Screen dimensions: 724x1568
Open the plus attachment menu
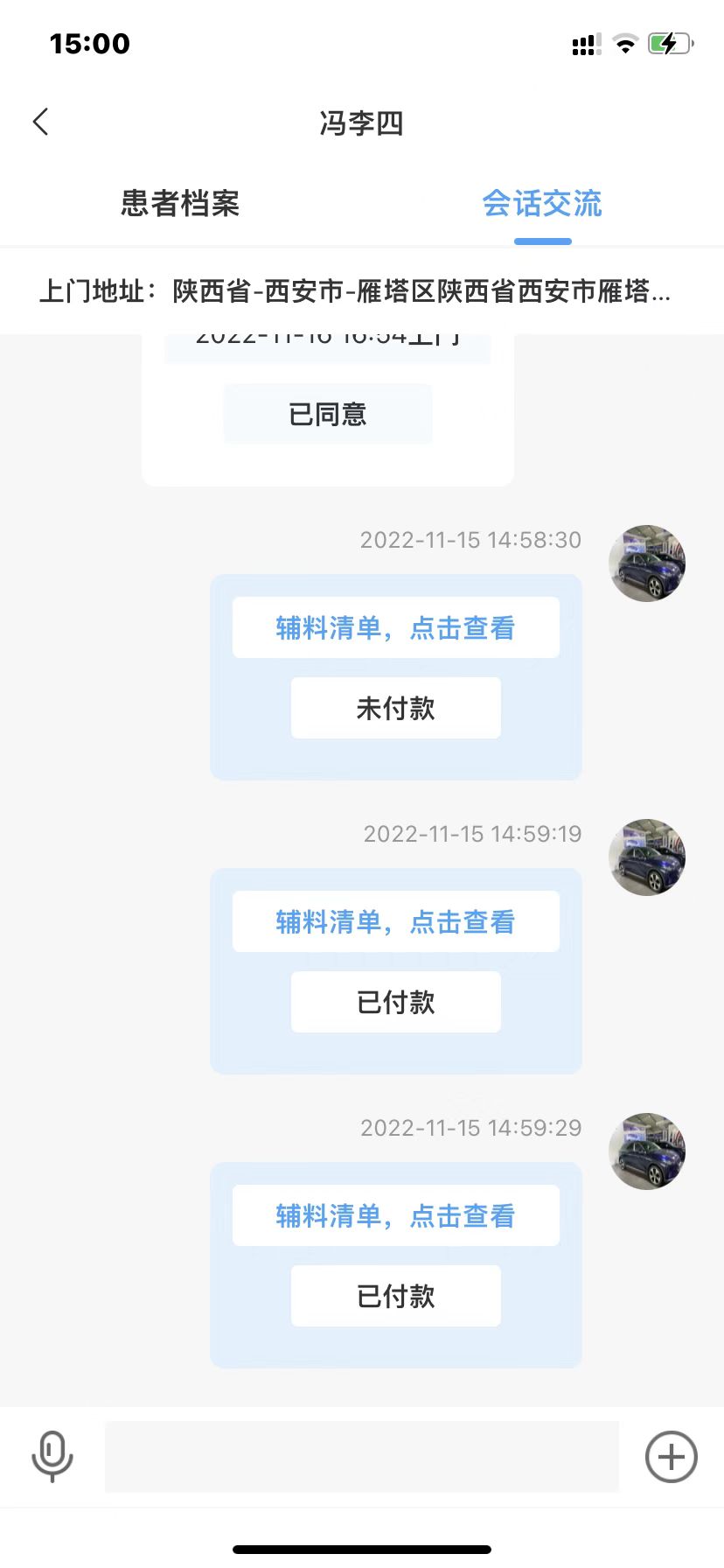click(x=671, y=1456)
